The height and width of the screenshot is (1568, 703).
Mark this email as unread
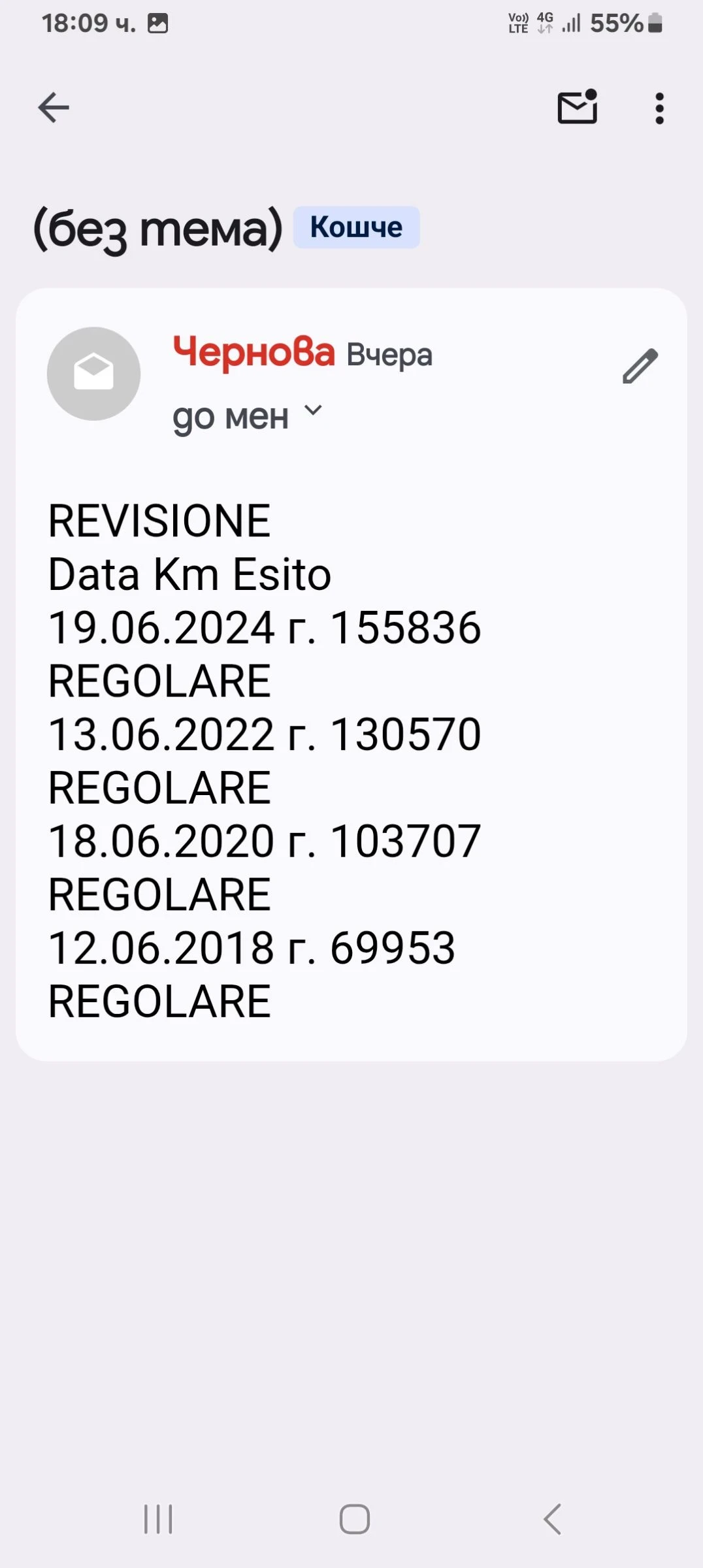[x=578, y=107]
